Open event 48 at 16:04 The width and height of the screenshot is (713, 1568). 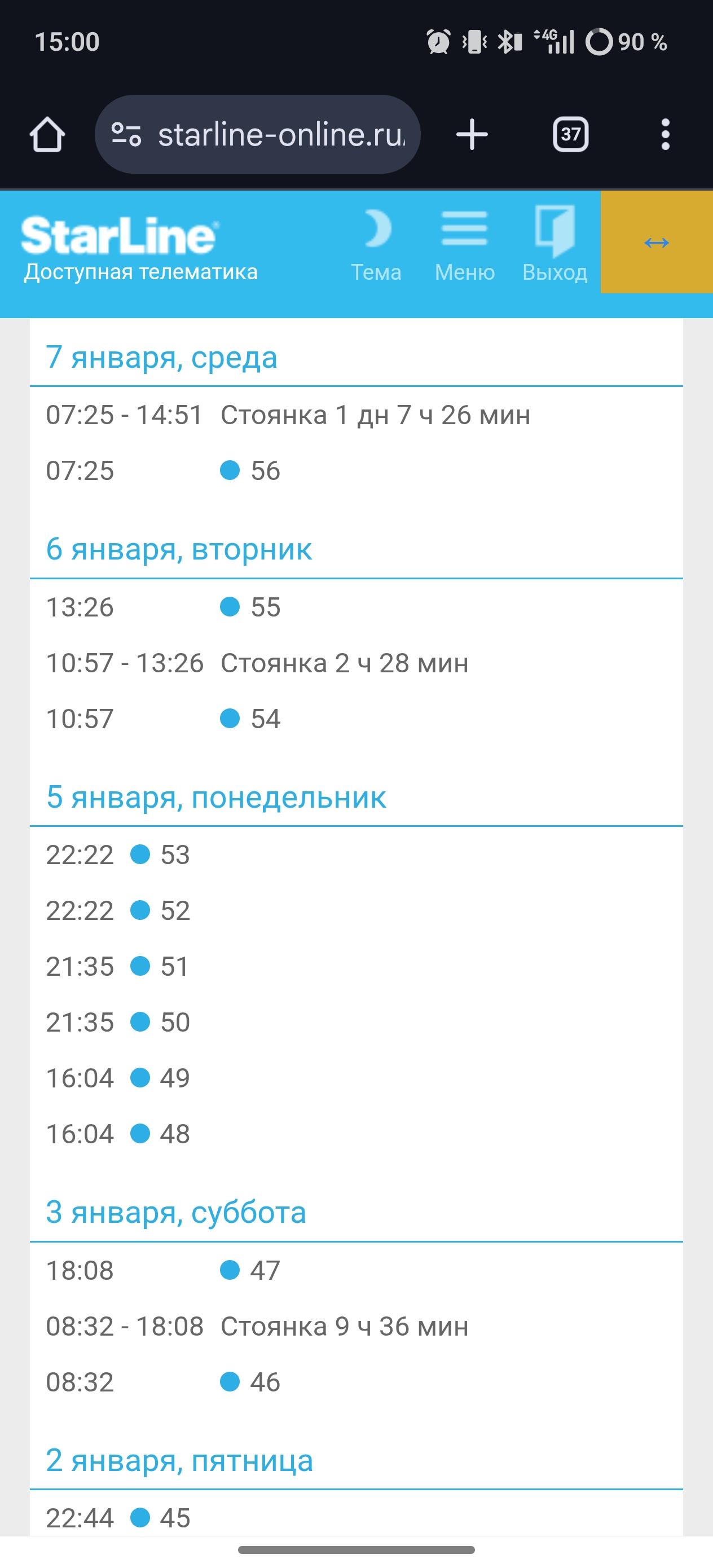click(x=175, y=1134)
